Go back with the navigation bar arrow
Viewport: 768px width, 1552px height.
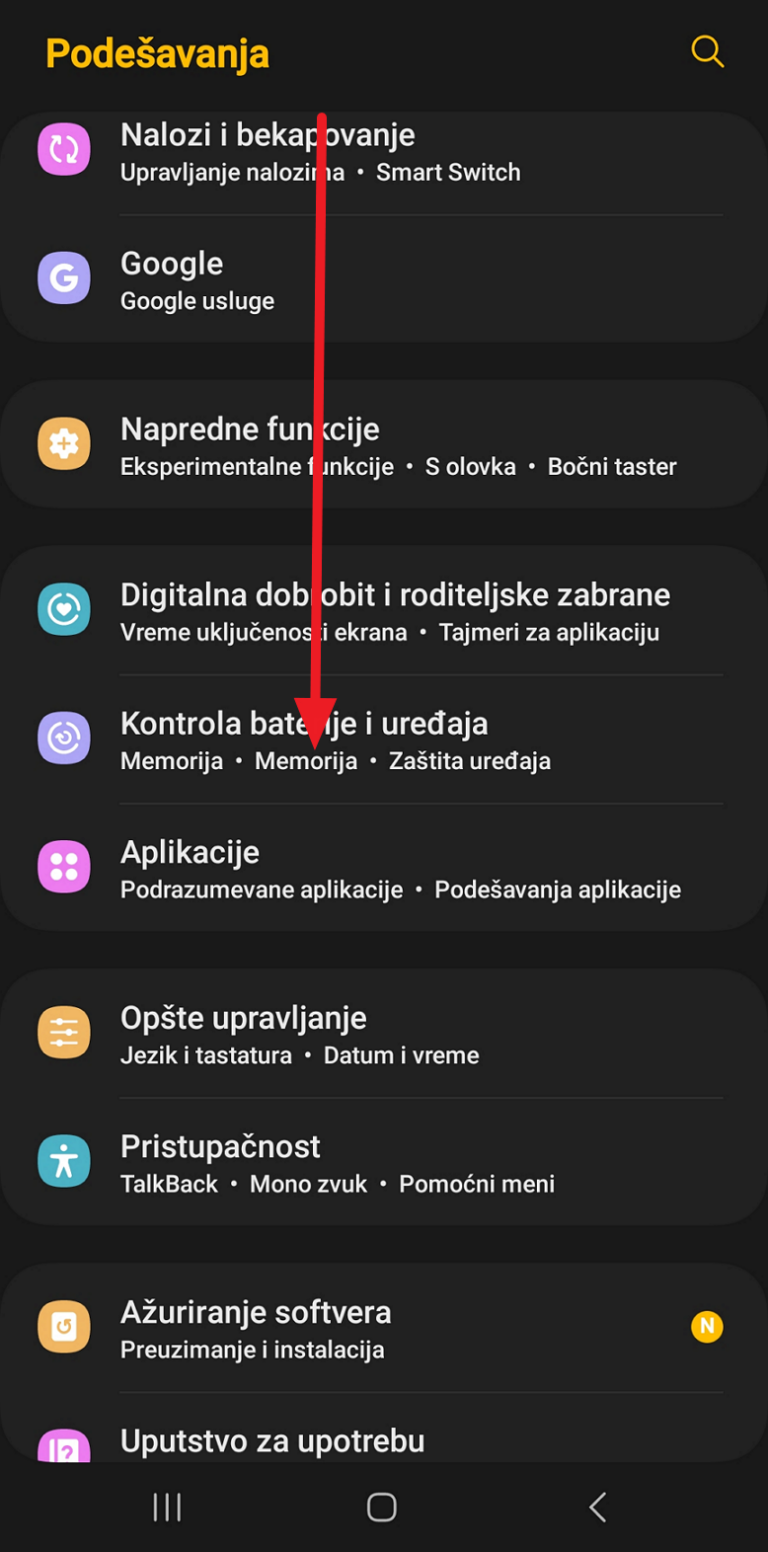(x=597, y=1507)
